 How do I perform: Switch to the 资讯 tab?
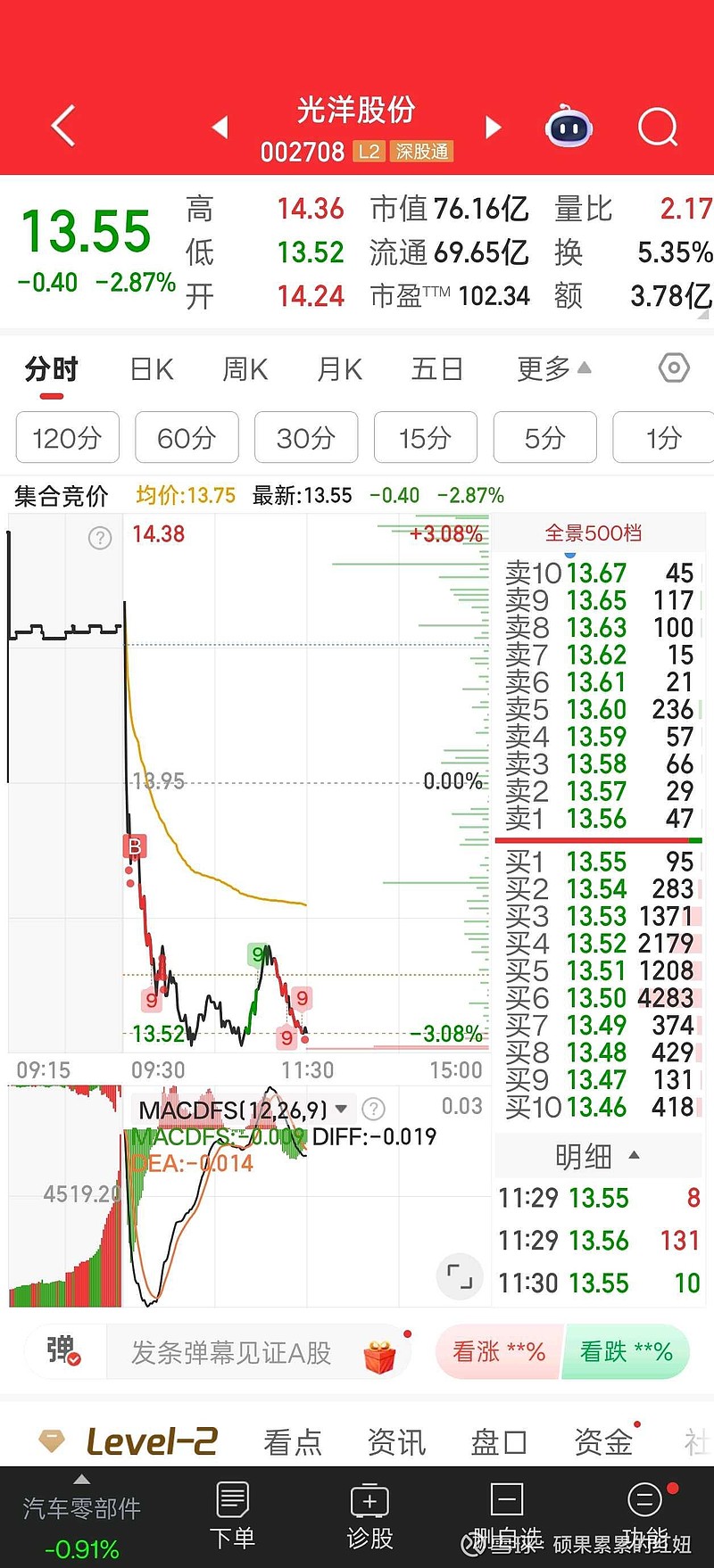pos(396,1442)
